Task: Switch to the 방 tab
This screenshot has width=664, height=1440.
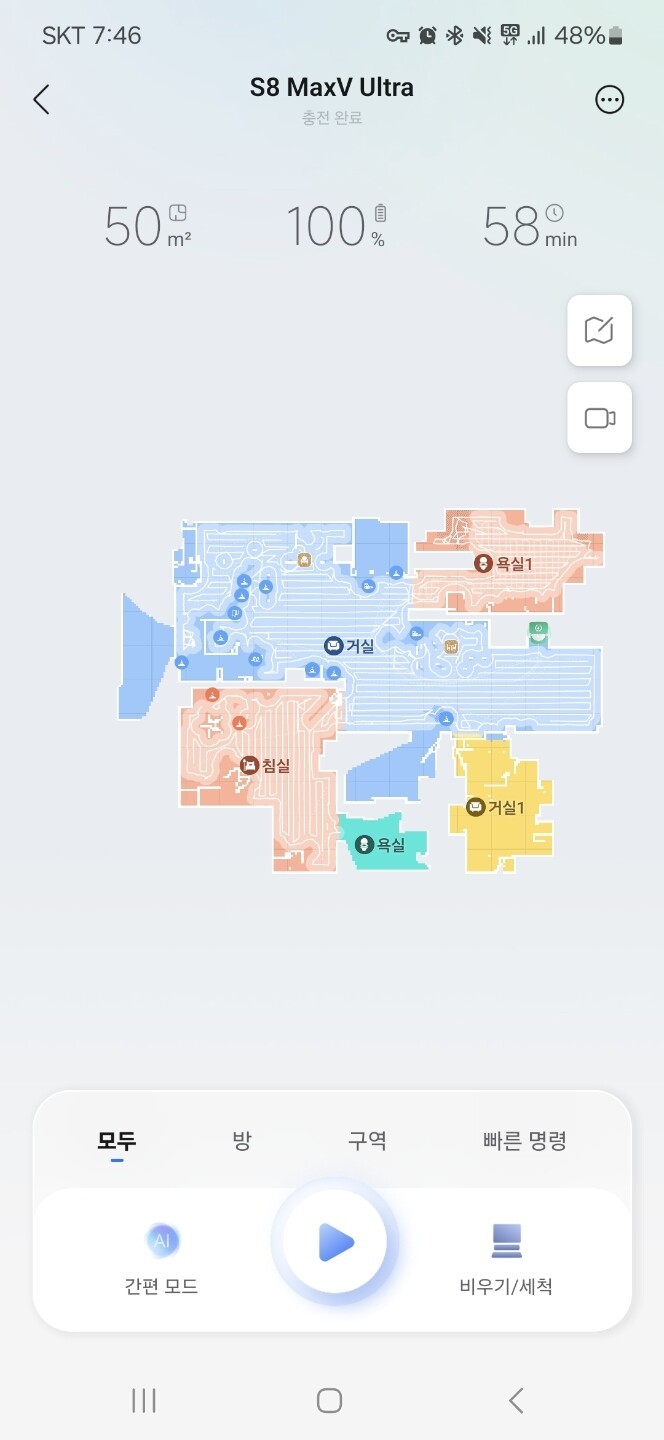Action: click(x=241, y=1141)
